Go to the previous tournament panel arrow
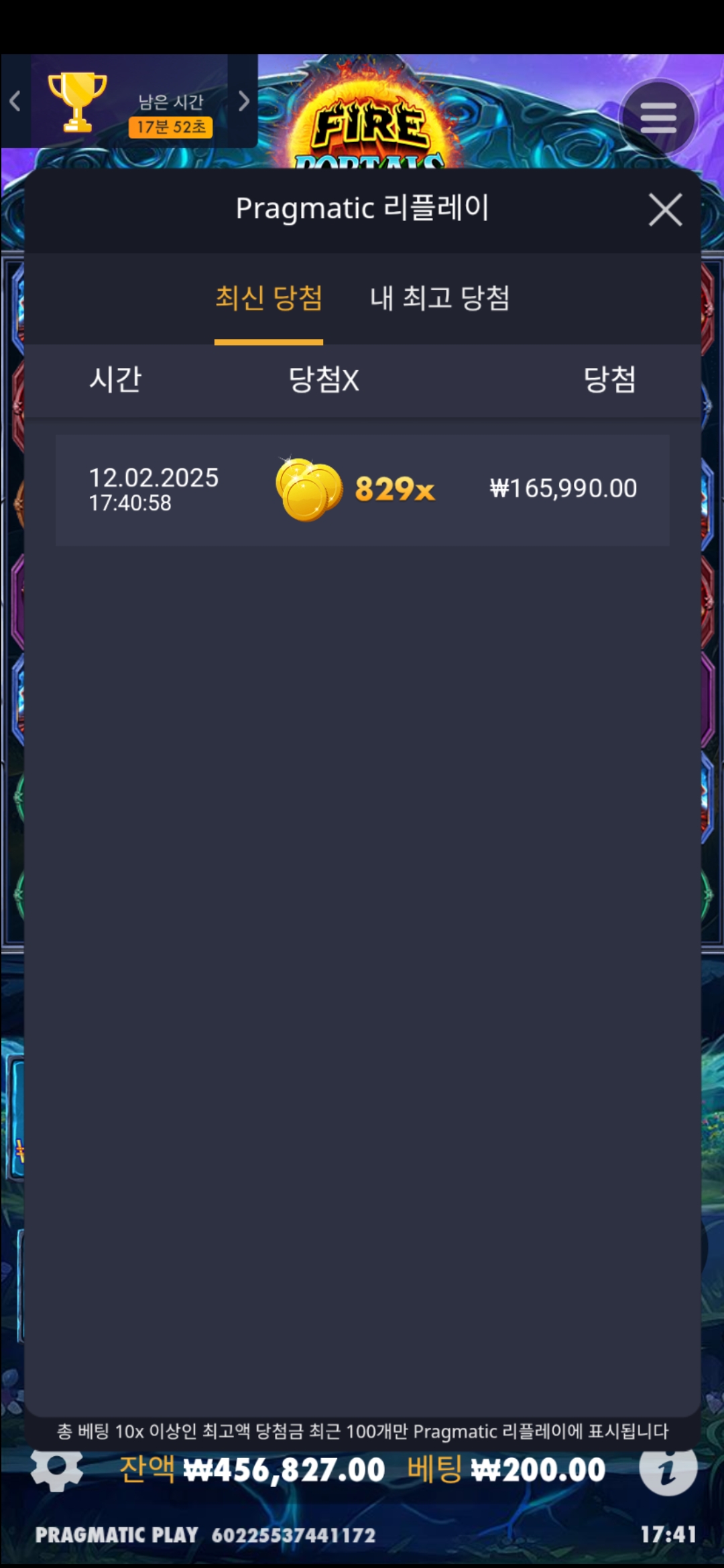Image resolution: width=724 pixels, height=1568 pixels. [15, 101]
